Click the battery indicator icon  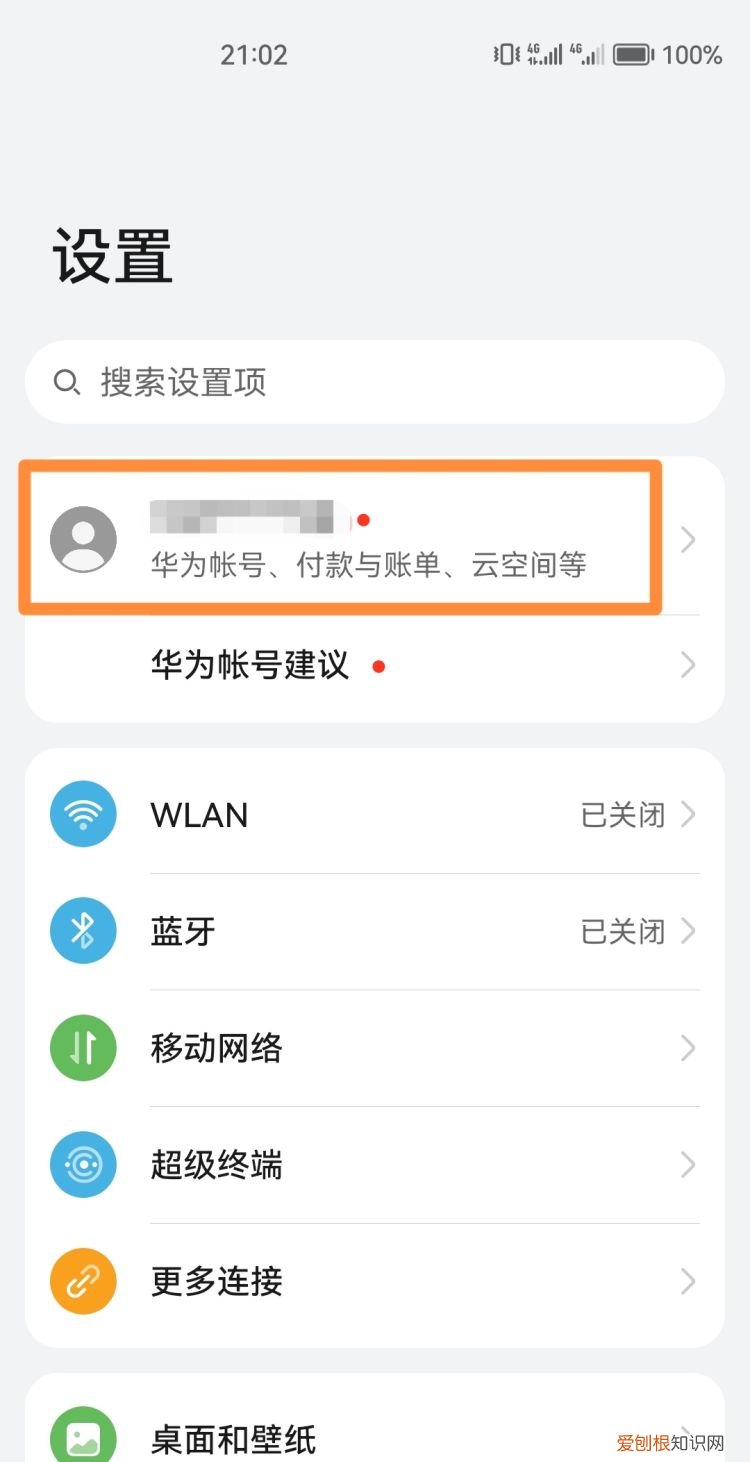coord(632,55)
